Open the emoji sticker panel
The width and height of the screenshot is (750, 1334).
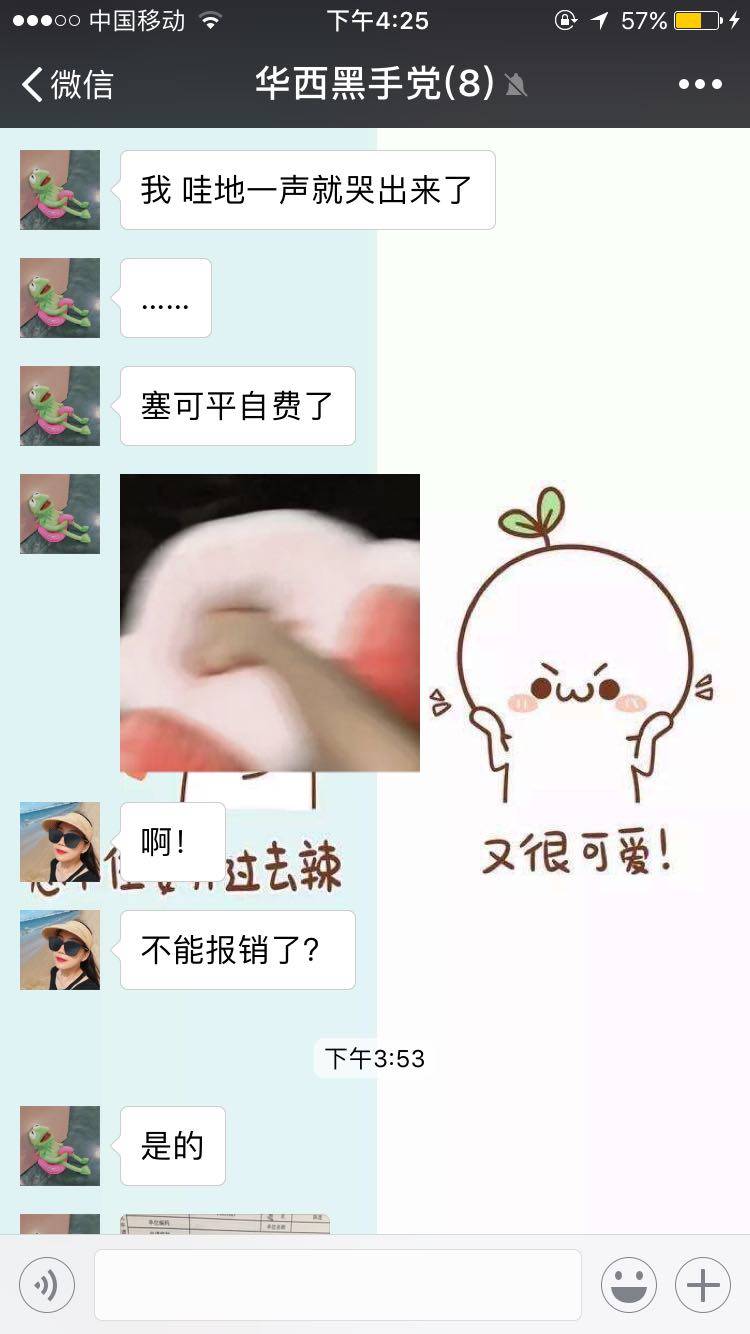pyautogui.click(x=628, y=1285)
